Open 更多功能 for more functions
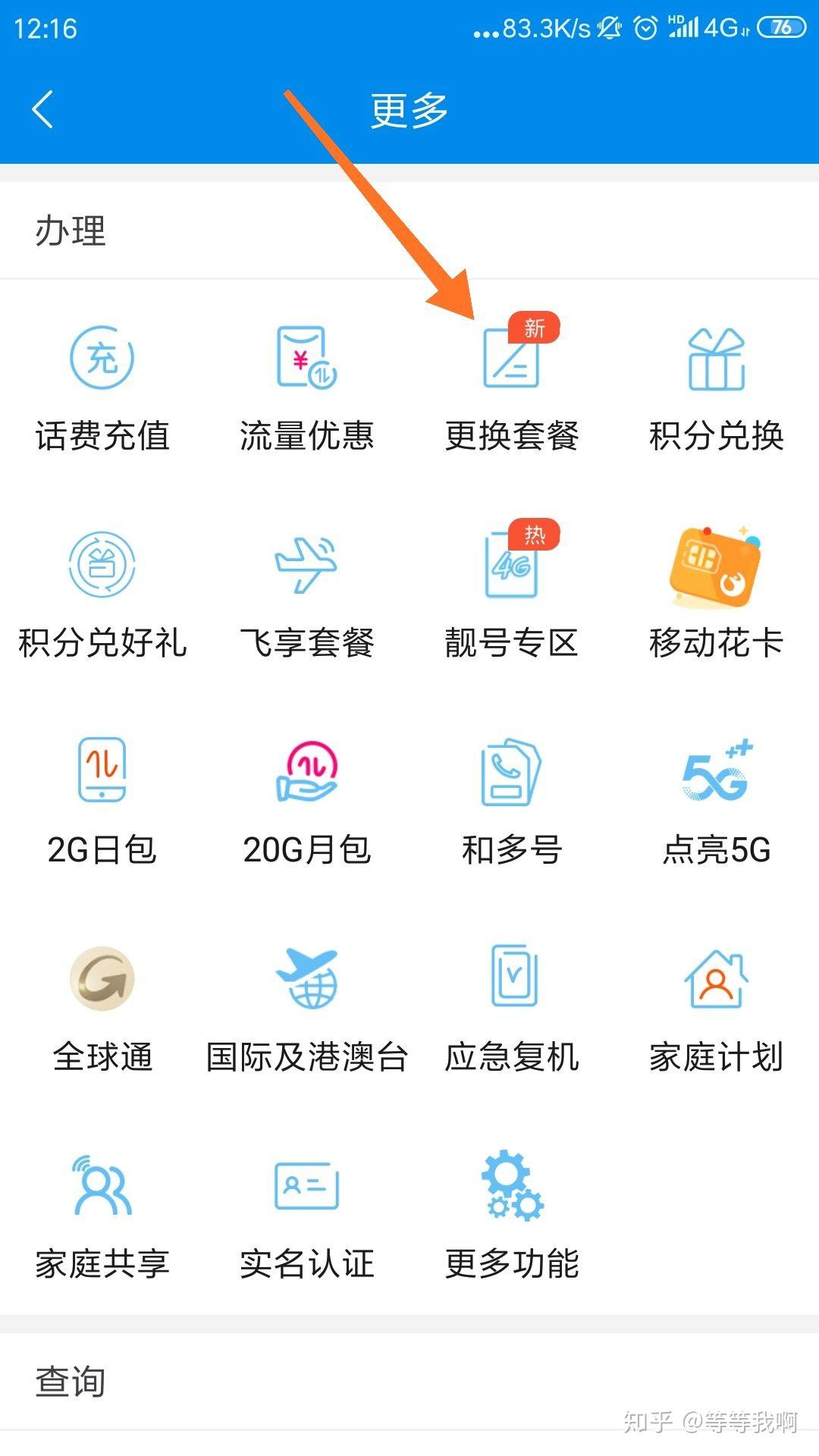 512,1215
